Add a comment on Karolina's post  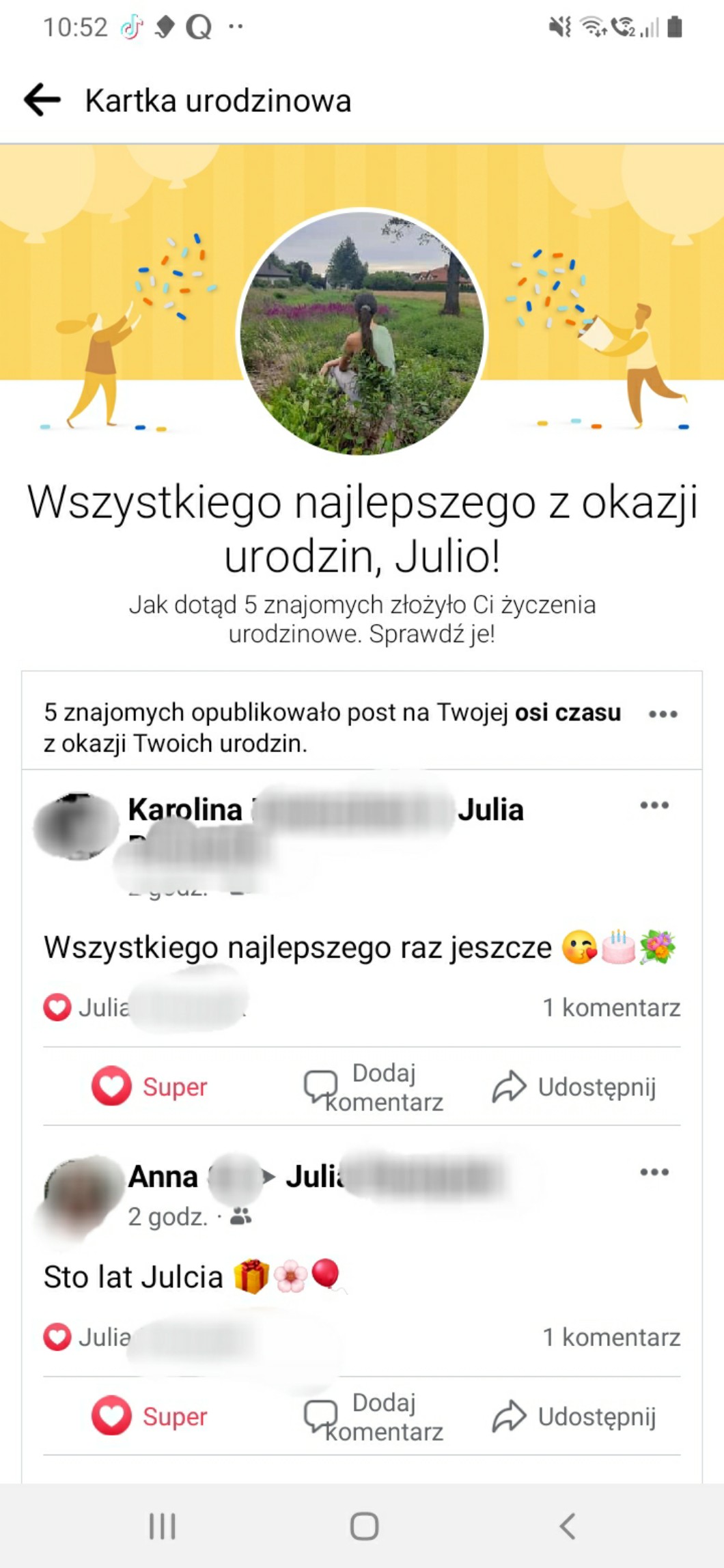pos(374,1087)
